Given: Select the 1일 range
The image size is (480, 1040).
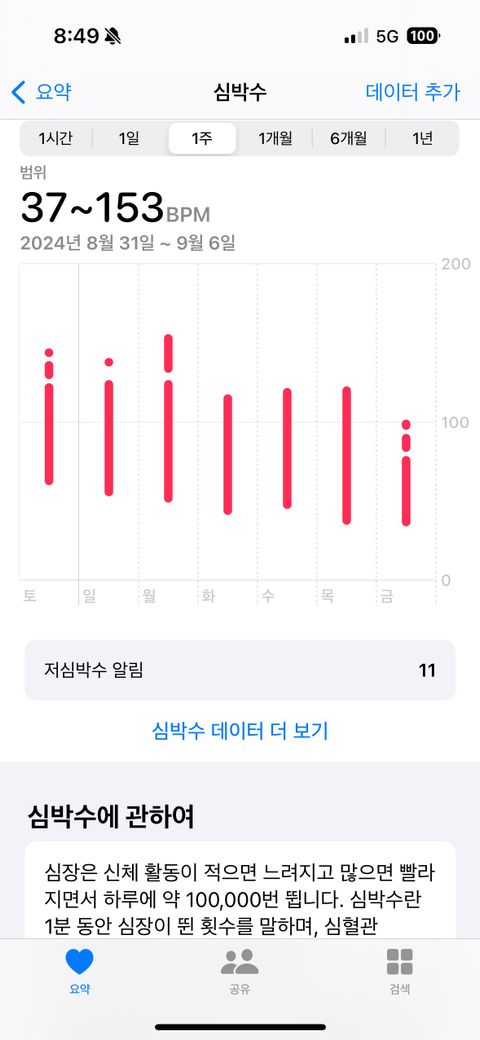Looking at the screenshot, I should (x=129, y=139).
